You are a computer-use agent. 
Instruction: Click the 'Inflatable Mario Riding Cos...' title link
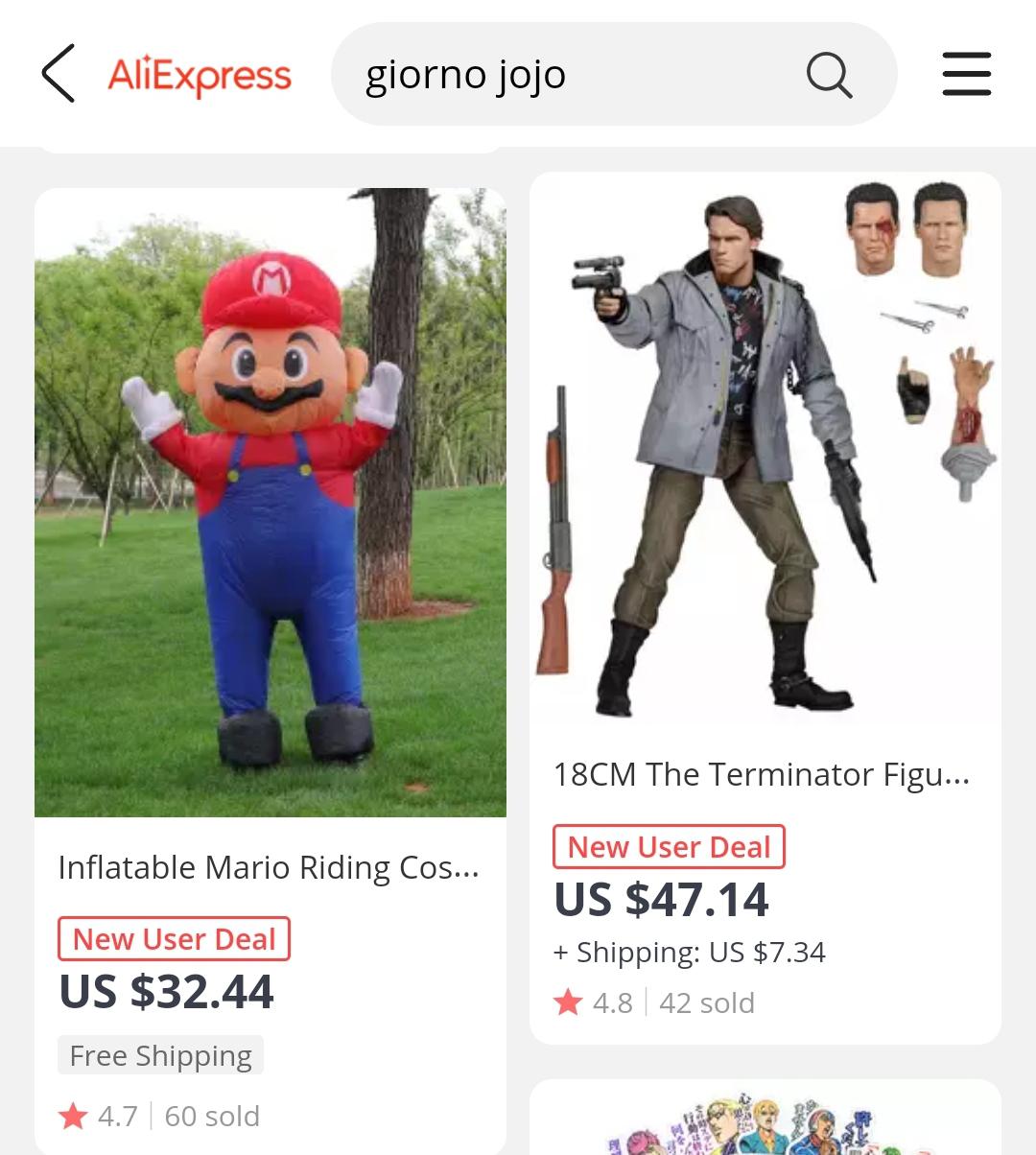[270, 867]
